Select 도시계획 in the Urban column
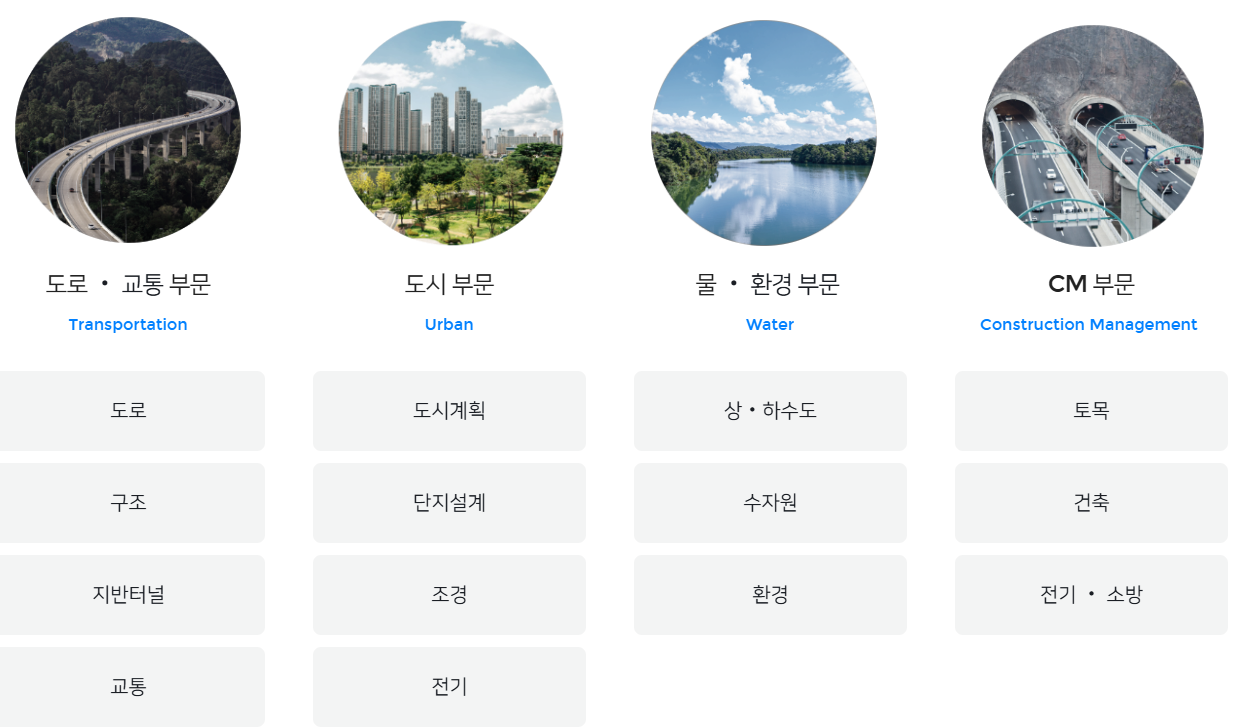Screen dimensions: 1235x728 (449, 411)
